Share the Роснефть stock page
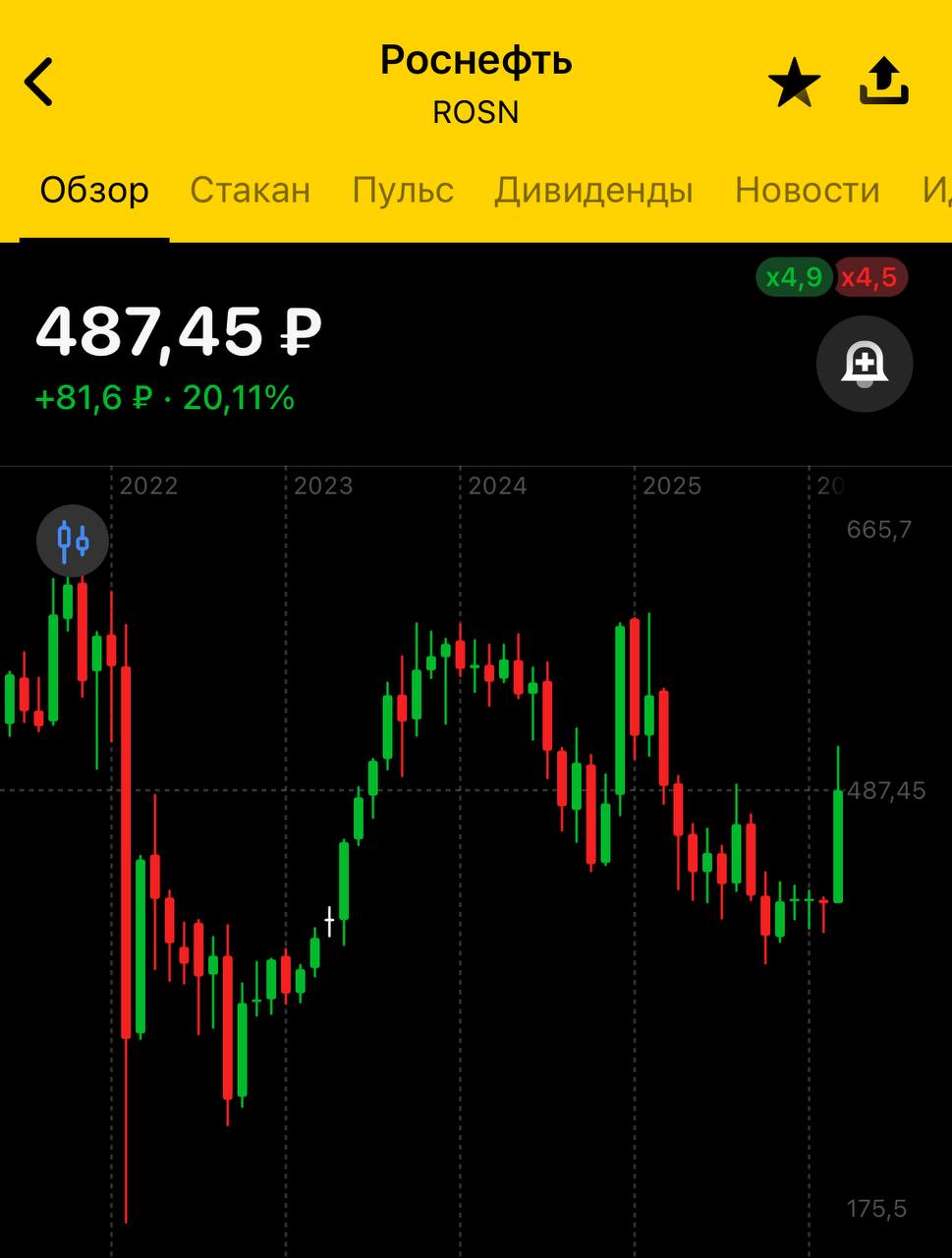 883,82
